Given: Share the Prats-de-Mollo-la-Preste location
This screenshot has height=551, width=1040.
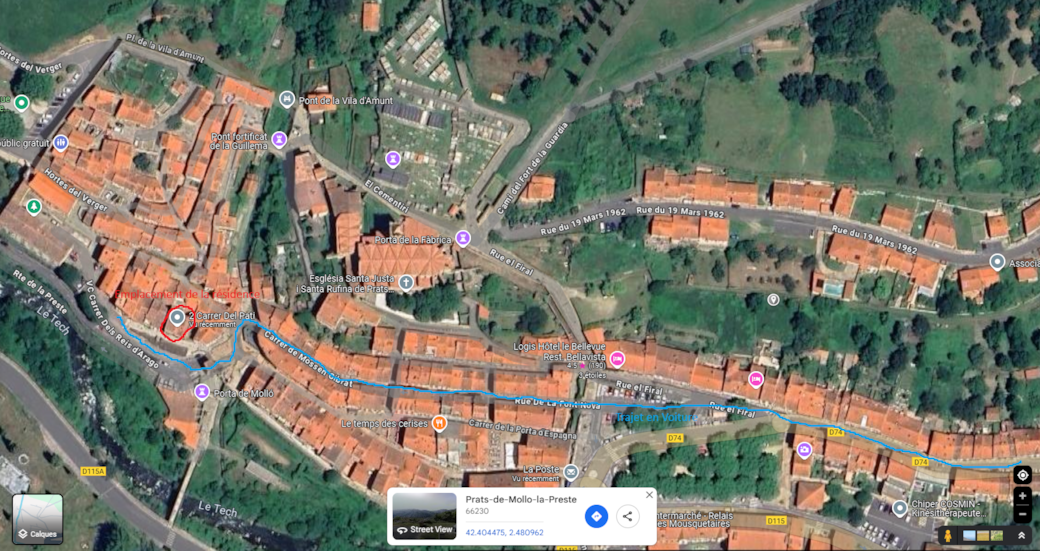Looking at the screenshot, I should coord(627,516).
